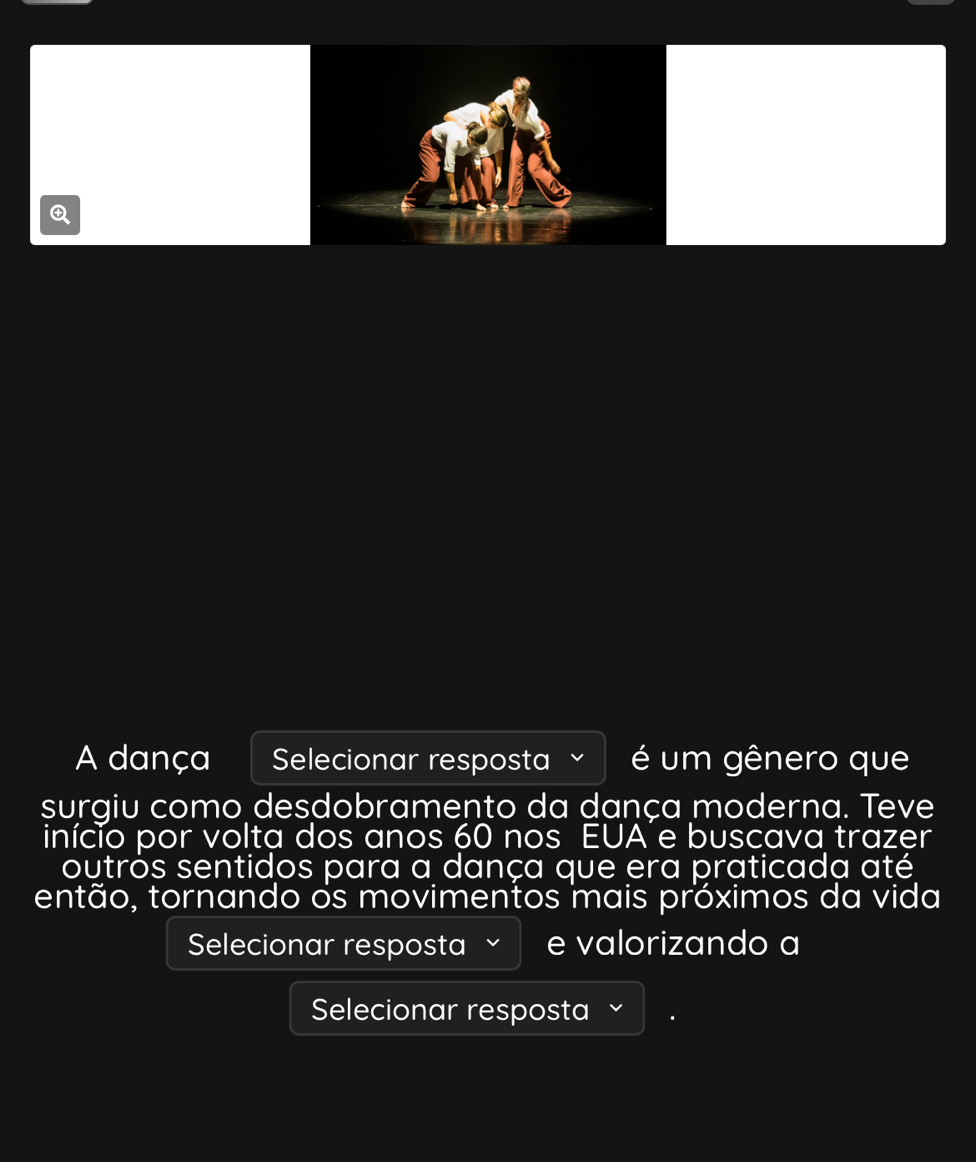Open the answer dropdown after 'e valorizando a'
Image resolution: width=976 pixels, height=1162 pixels.
coord(467,1009)
